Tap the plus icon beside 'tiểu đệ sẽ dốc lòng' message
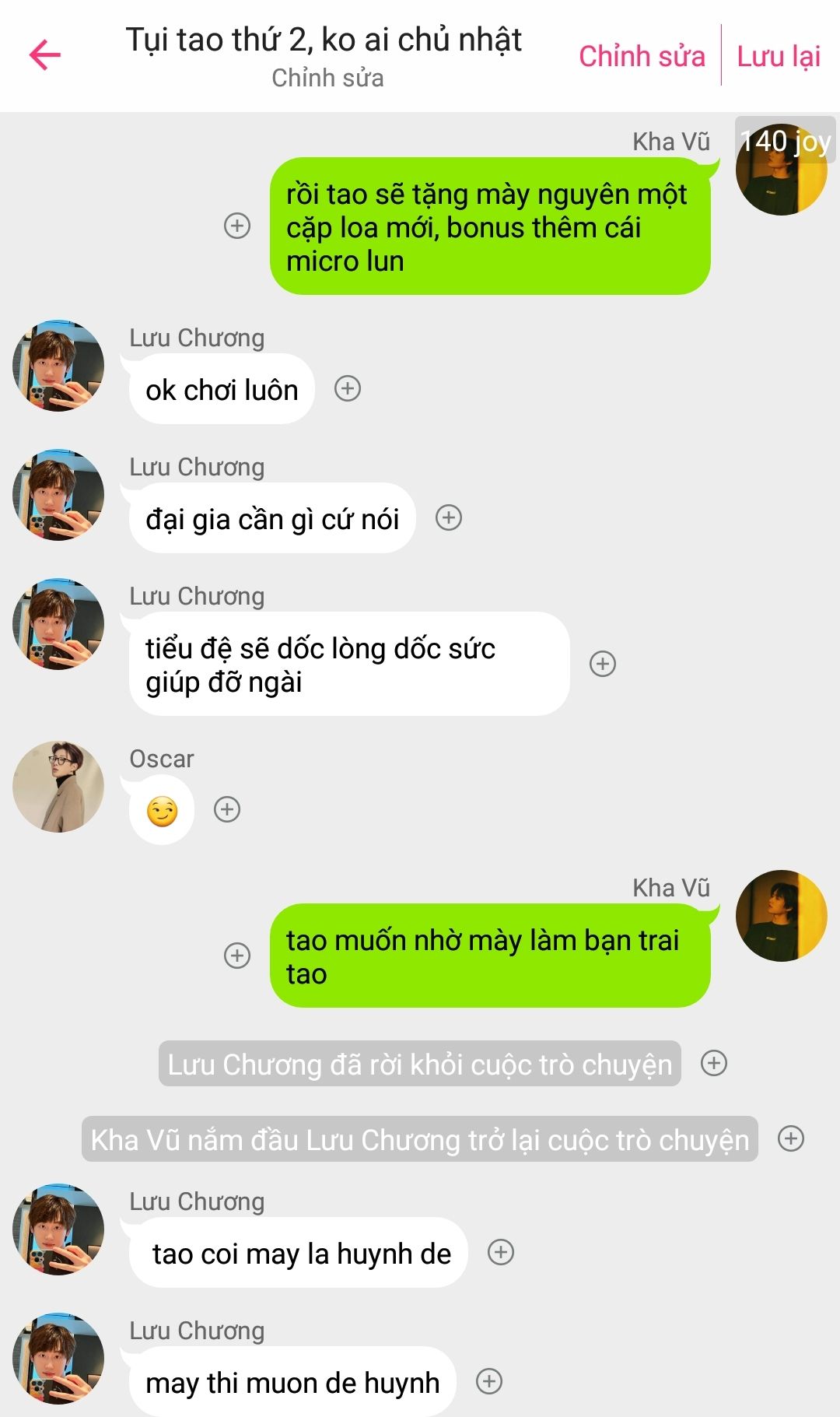Viewport: 840px width, 1417px height. [x=603, y=664]
